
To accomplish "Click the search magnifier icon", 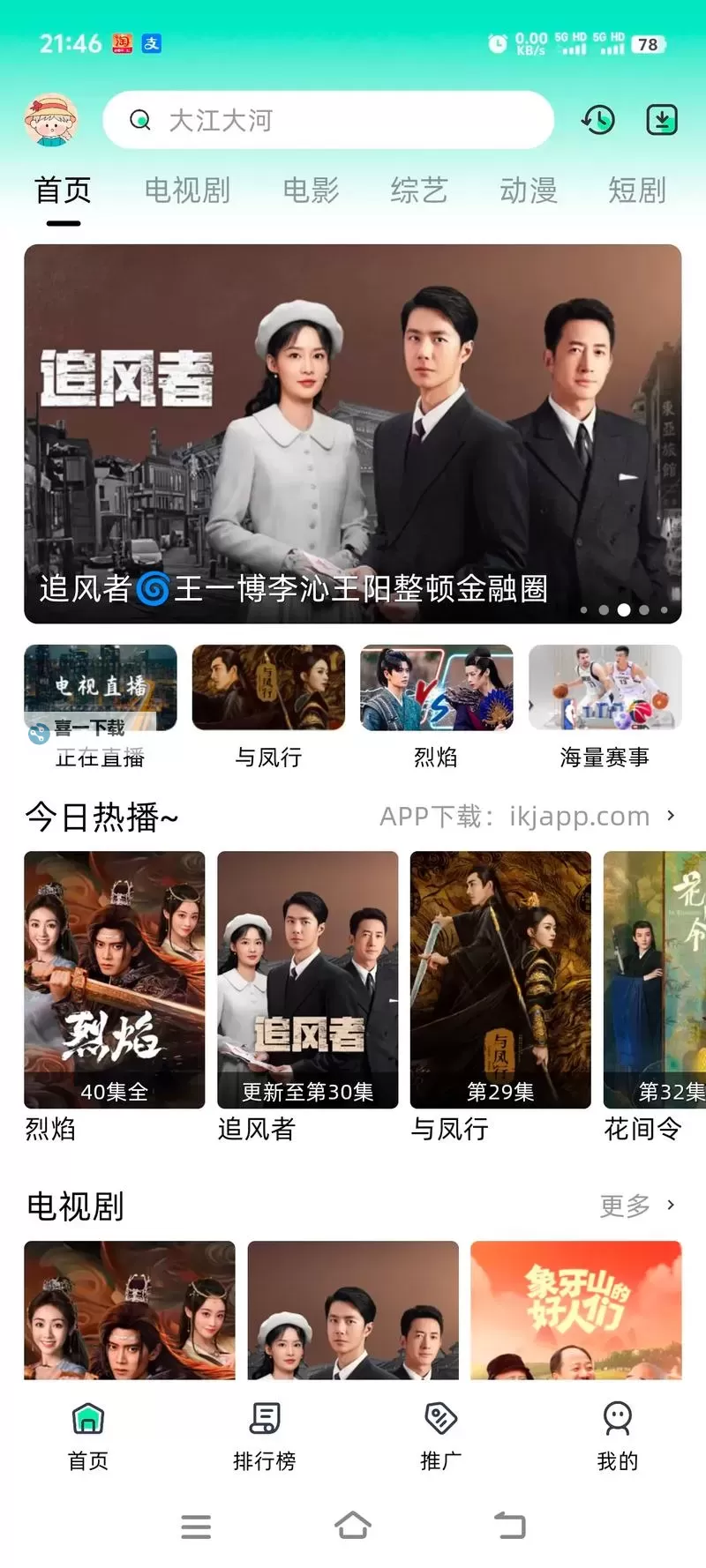I will pyautogui.click(x=140, y=118).
